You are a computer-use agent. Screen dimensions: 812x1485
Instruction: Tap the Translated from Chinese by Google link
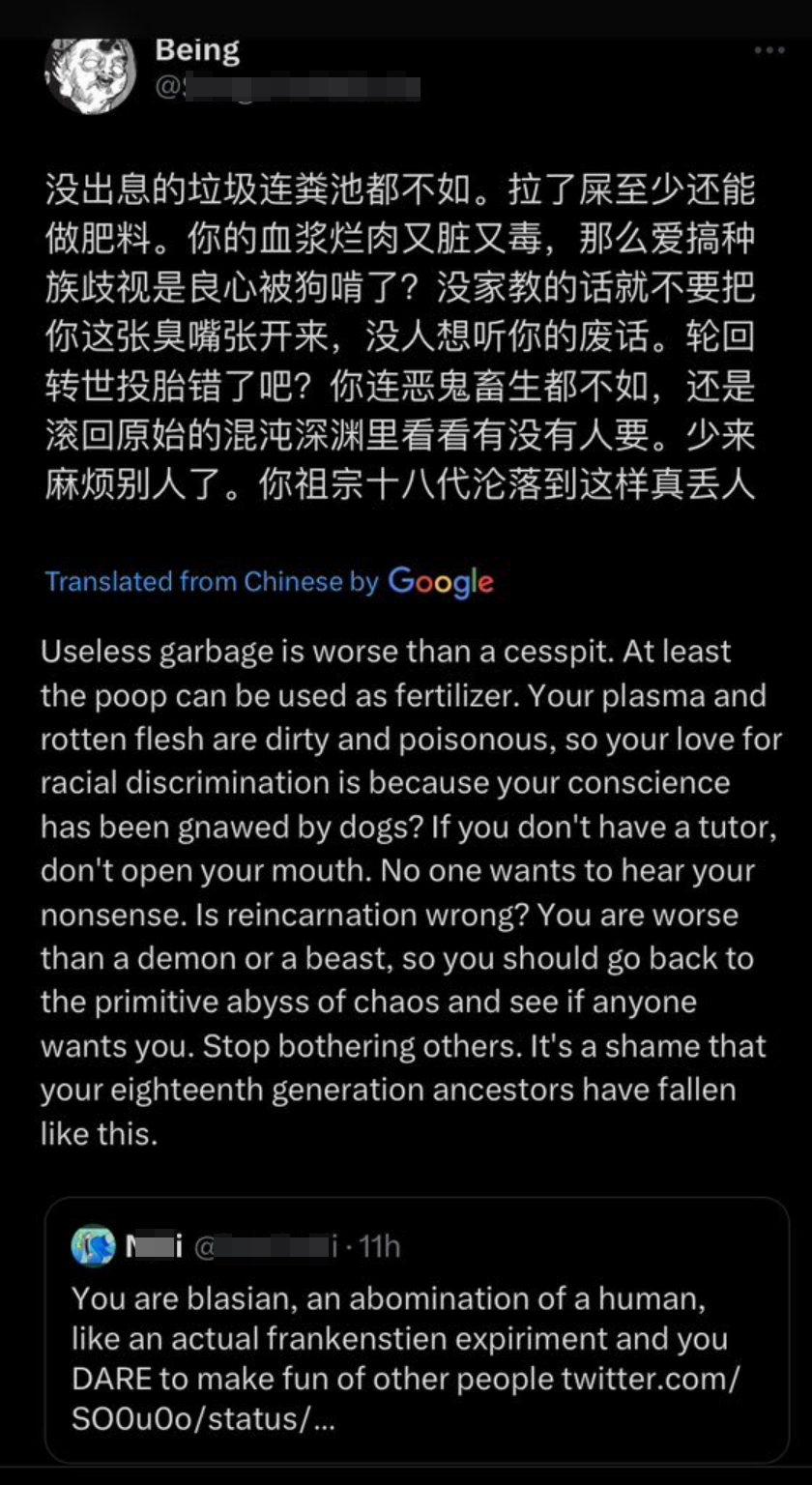(269, 581)
